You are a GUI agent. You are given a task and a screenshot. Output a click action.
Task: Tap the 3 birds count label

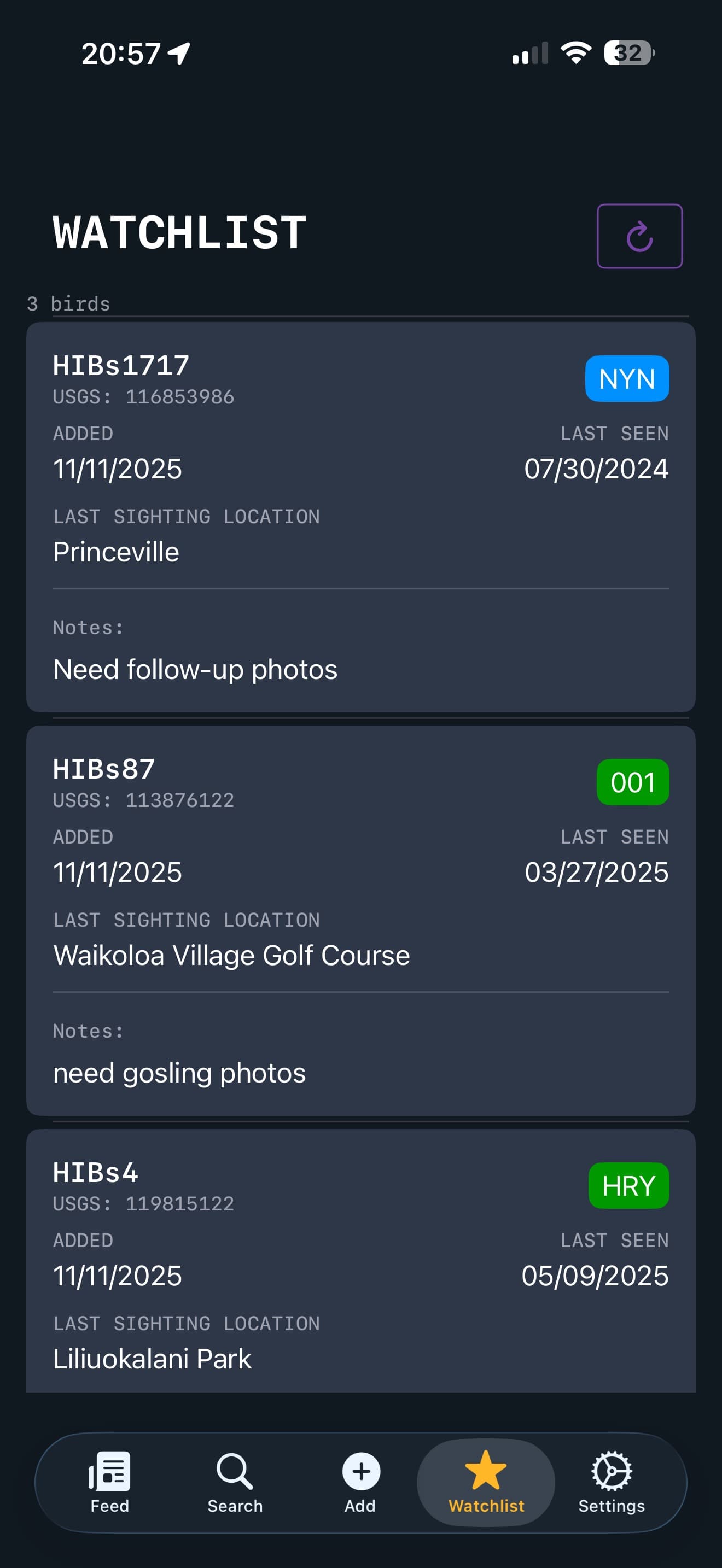(x=68, y=303)
